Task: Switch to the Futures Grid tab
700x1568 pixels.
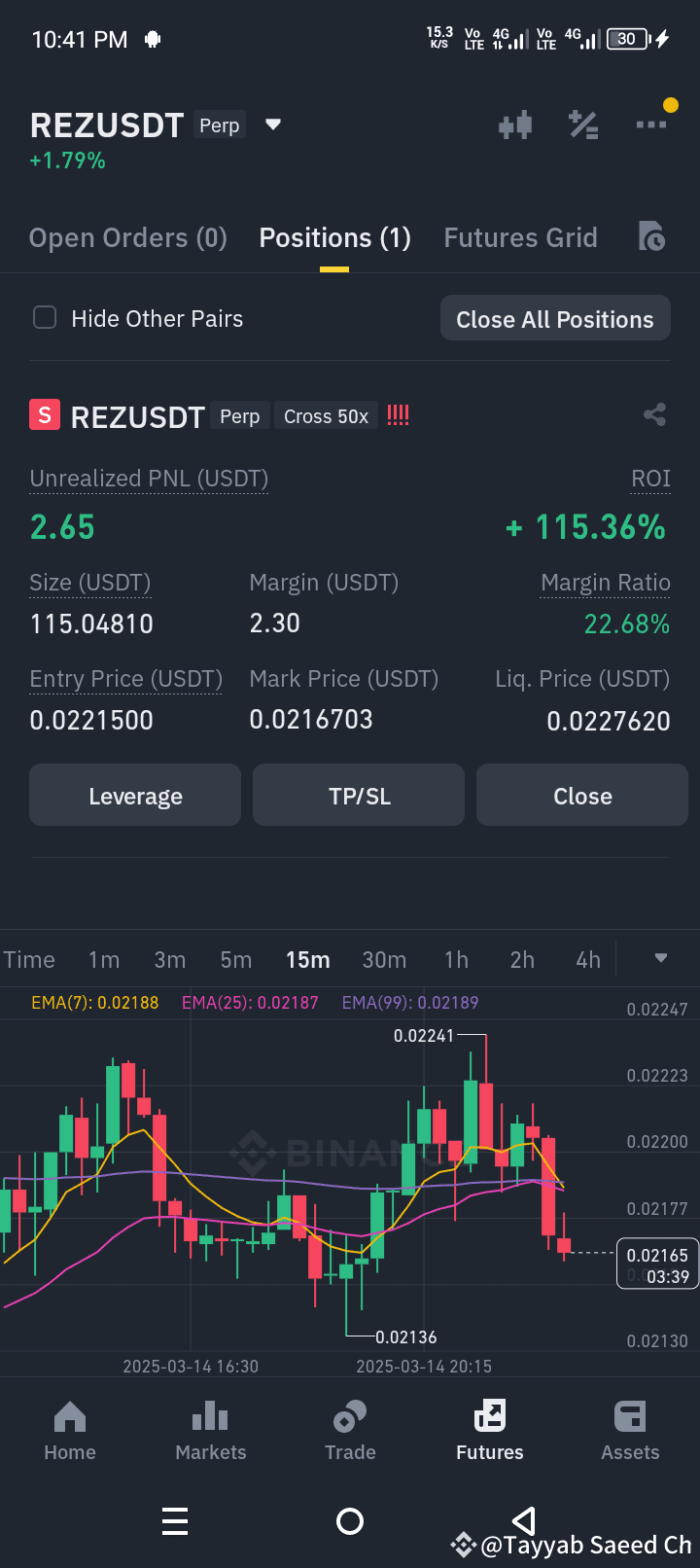Action: (520, 238)
